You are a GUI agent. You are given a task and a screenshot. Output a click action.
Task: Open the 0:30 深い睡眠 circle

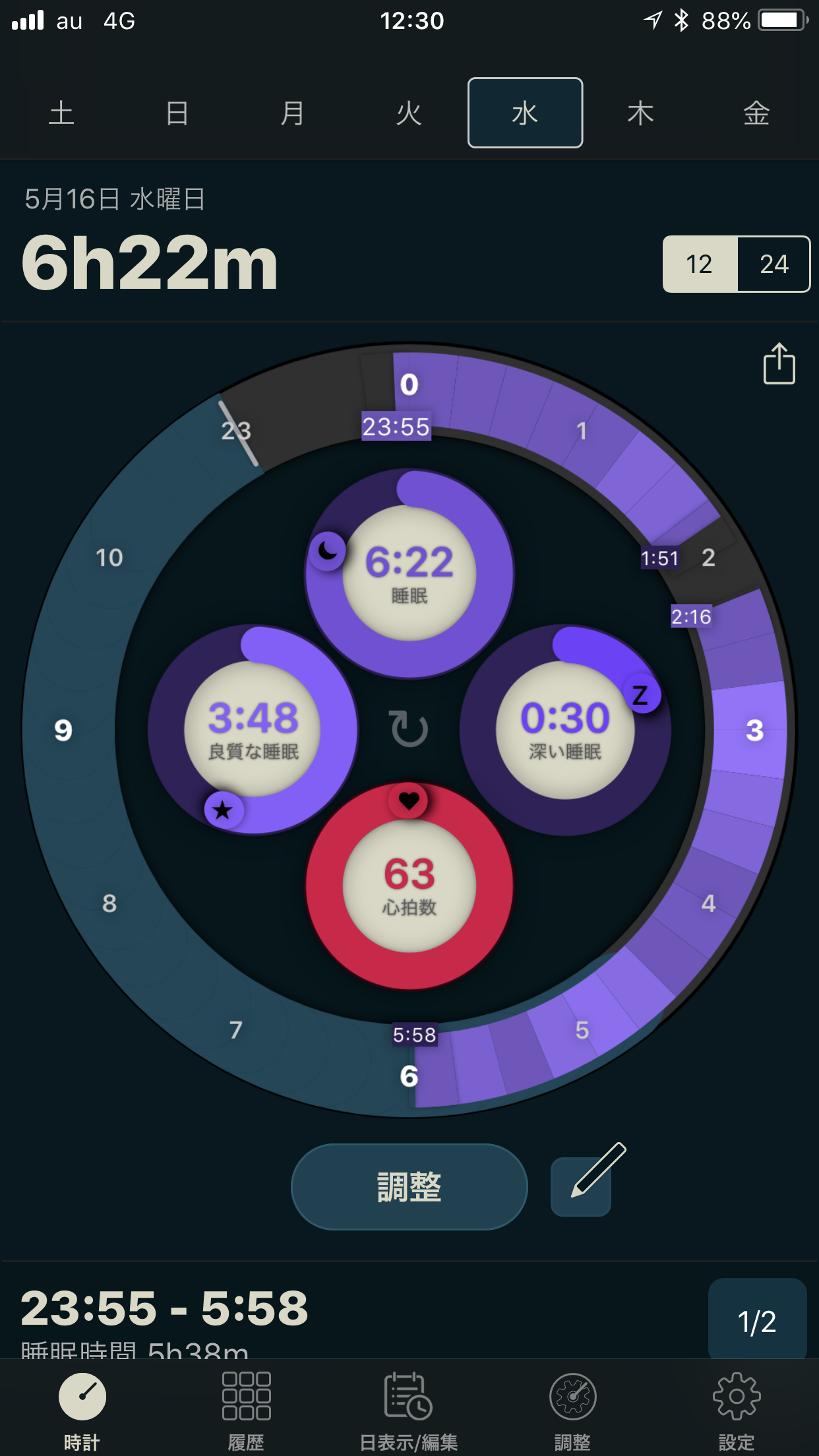pos(565,729)
